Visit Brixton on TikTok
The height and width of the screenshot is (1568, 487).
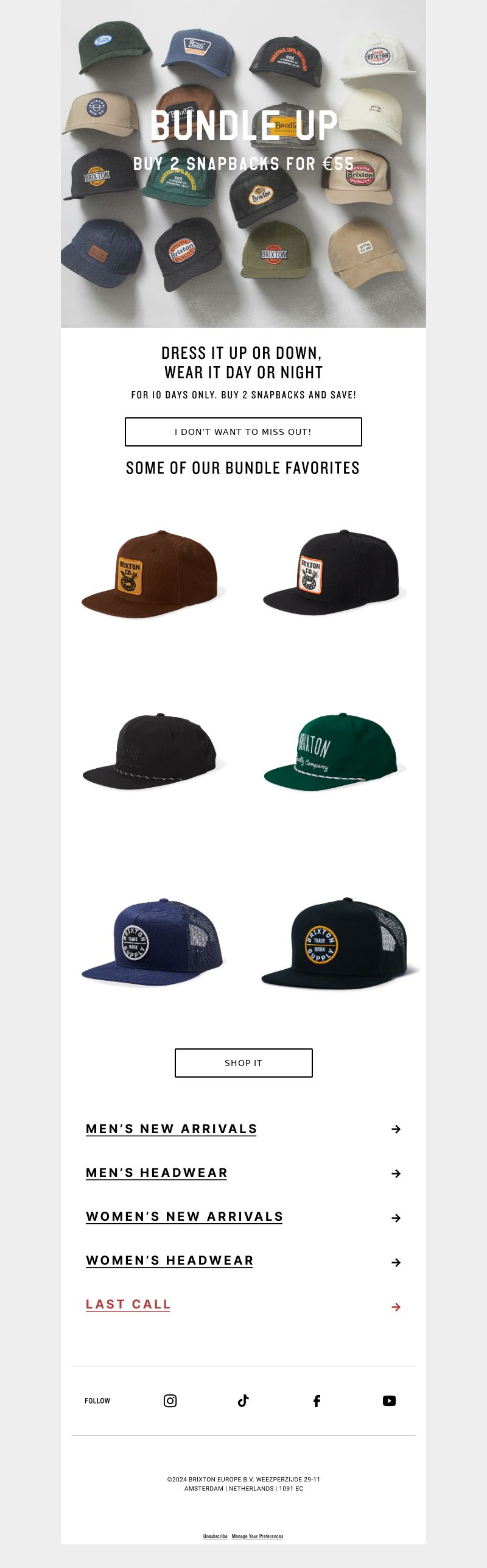(x=243, y=1400)
